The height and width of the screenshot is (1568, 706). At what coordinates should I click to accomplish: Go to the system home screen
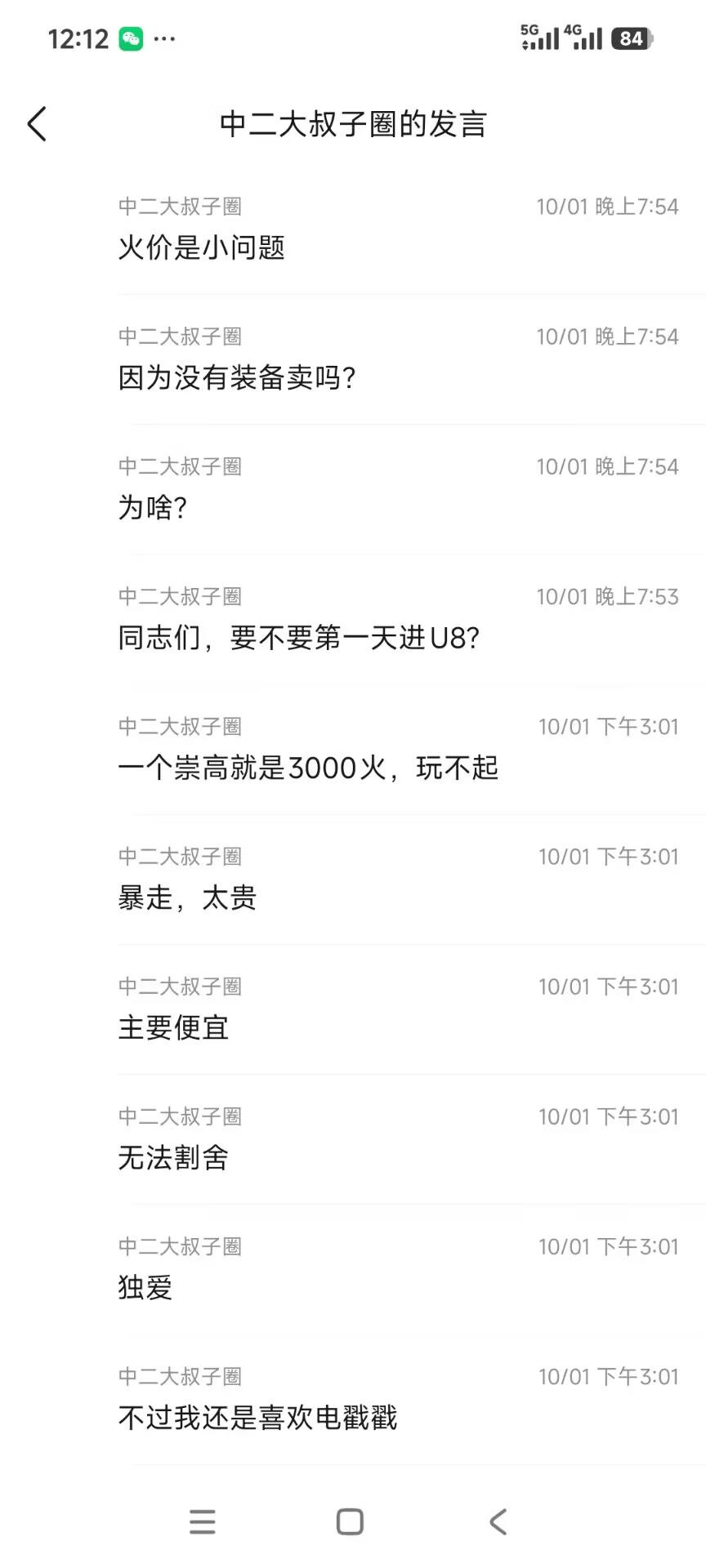click(350, 1521)
